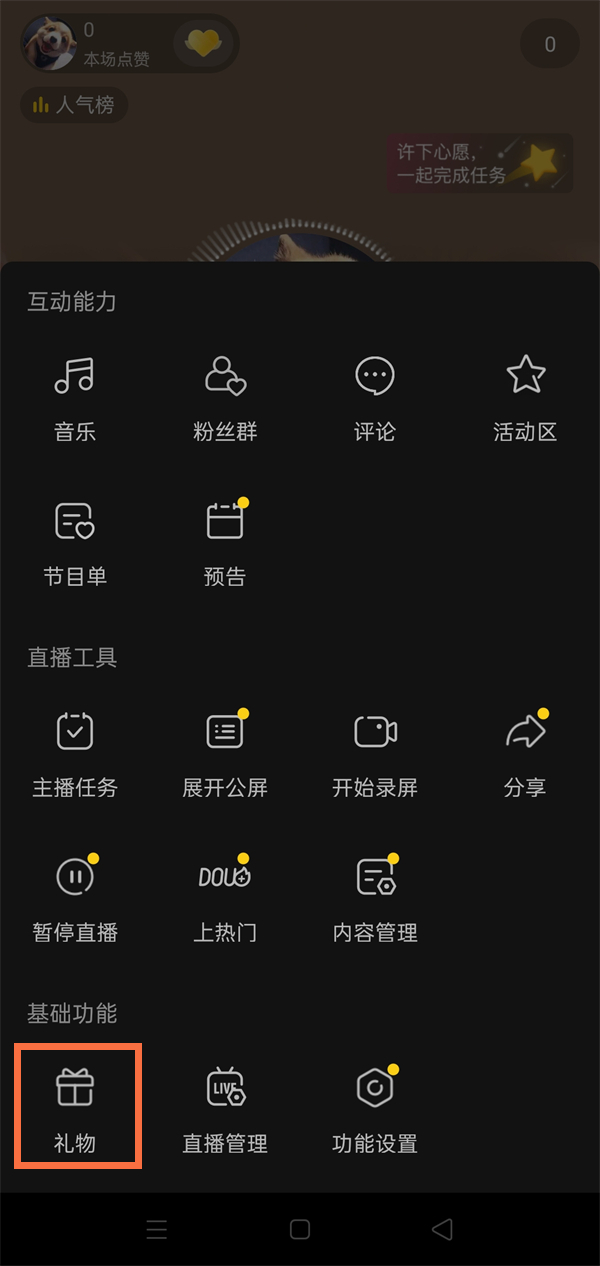Open the 许下心愿 wish task banner
The height and width of the screenshot is (1266, 600).
pos(480,163)
